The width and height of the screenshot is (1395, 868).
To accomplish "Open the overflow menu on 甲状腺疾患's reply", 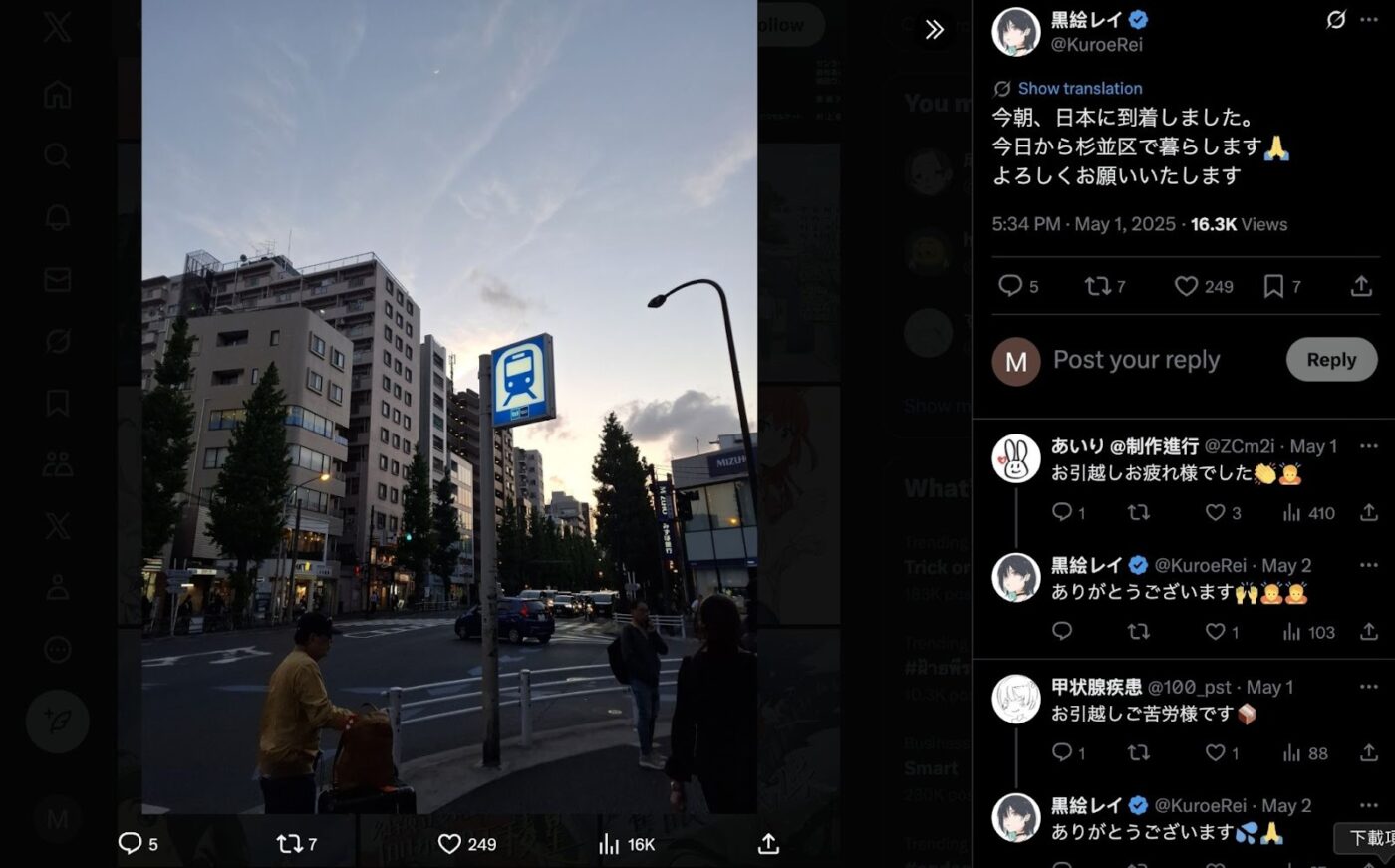I will [x=1369, y=687].
